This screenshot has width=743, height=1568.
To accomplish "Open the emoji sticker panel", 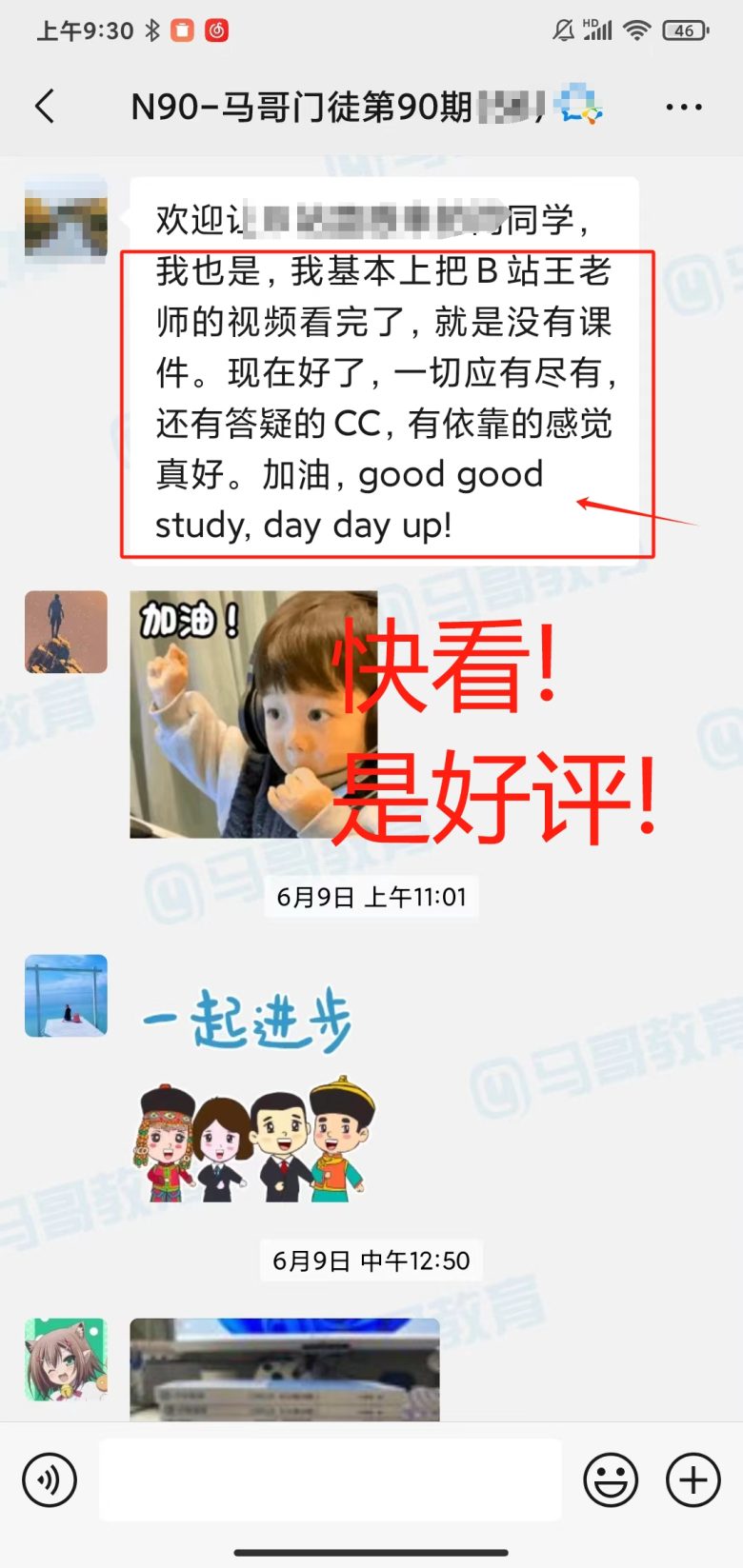I will 610,1479.
